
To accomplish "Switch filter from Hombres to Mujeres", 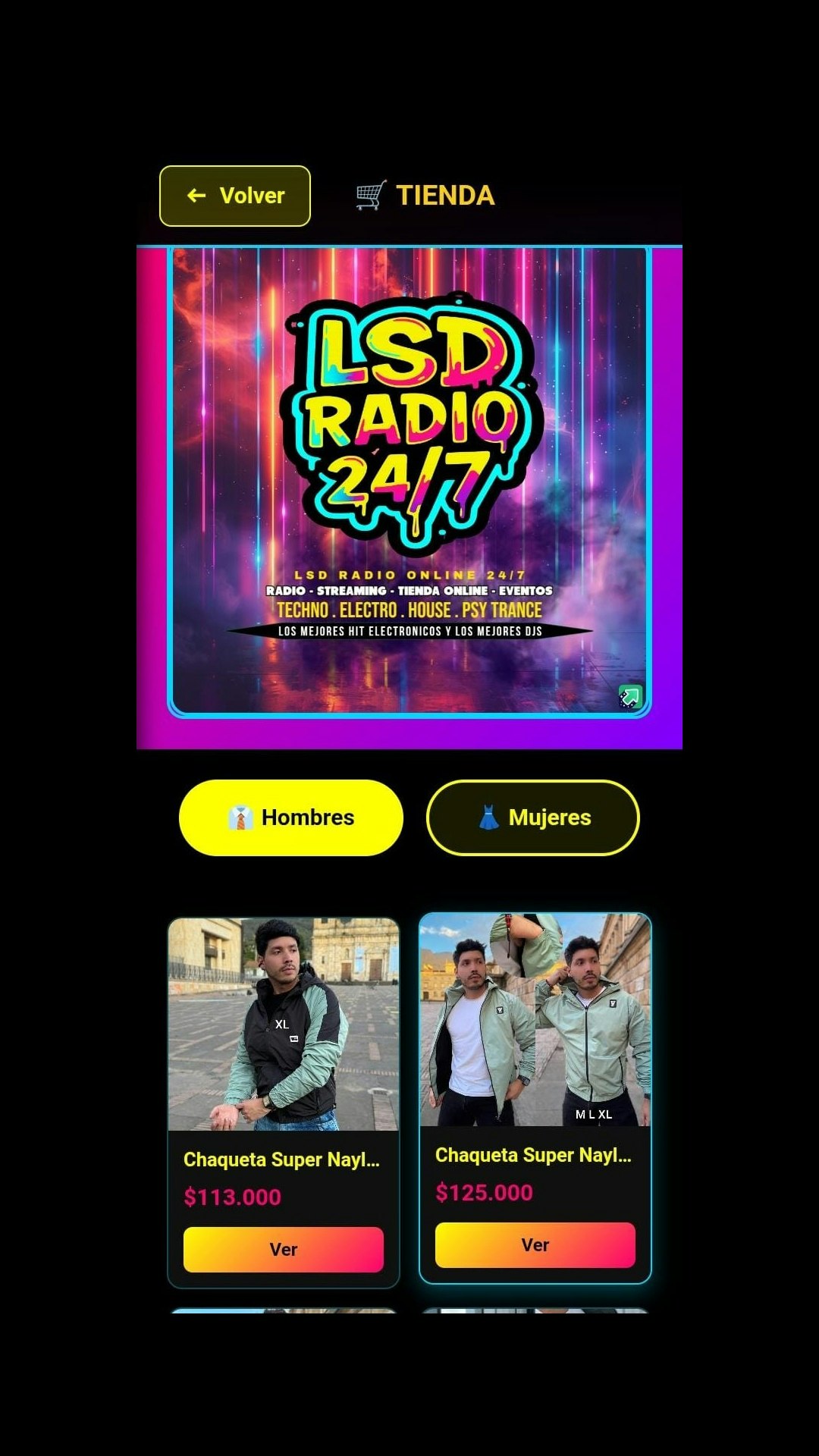I will pos(533,817).
